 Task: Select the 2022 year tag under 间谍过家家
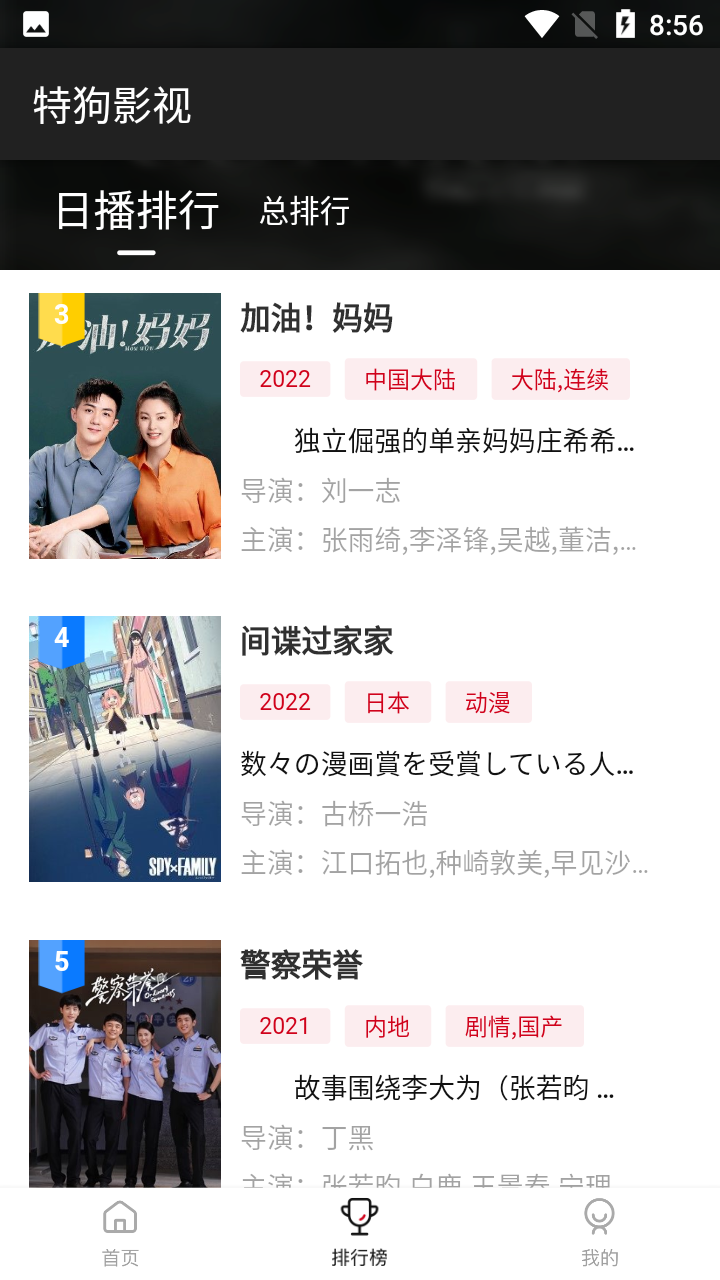point(285,702)
